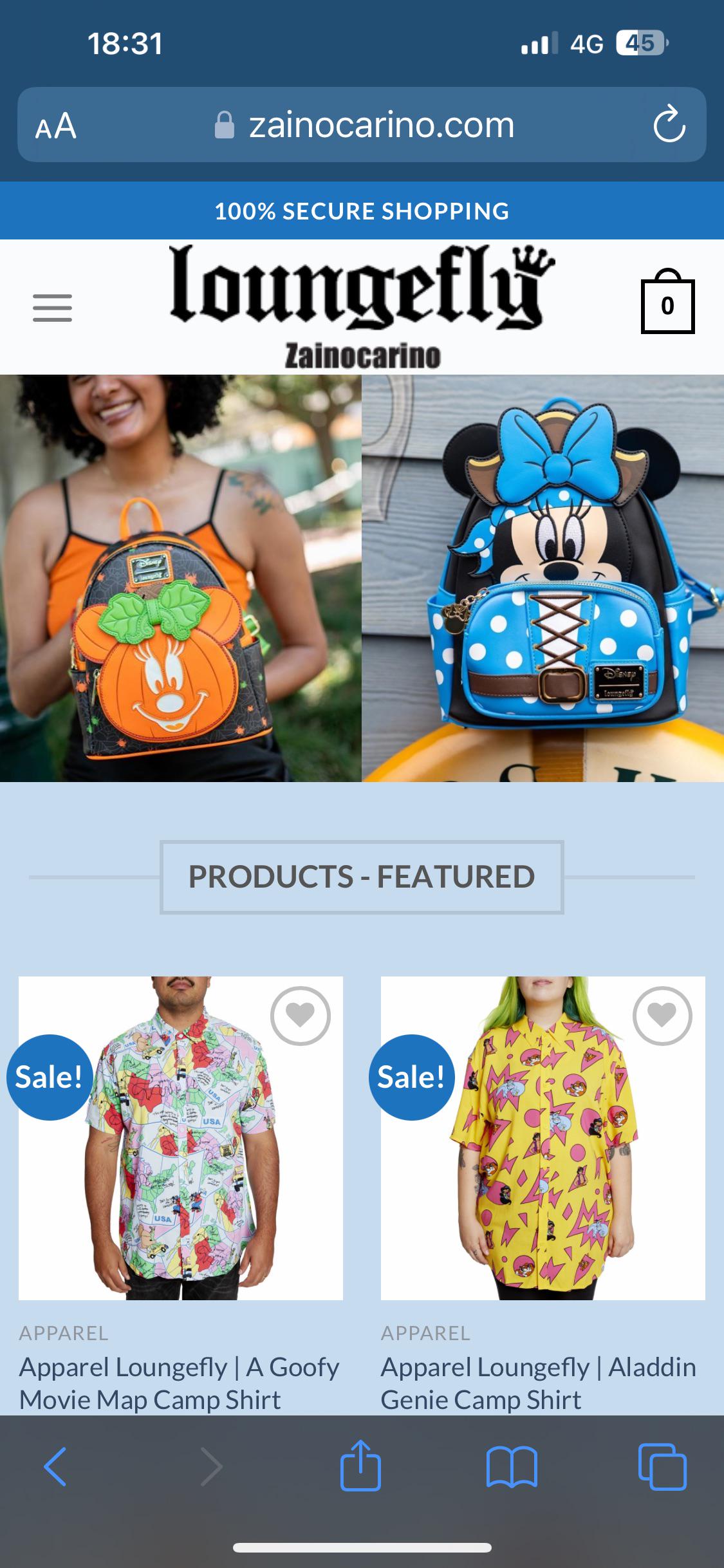
Task: Go back to the previous page
Action: (55, 1466)
